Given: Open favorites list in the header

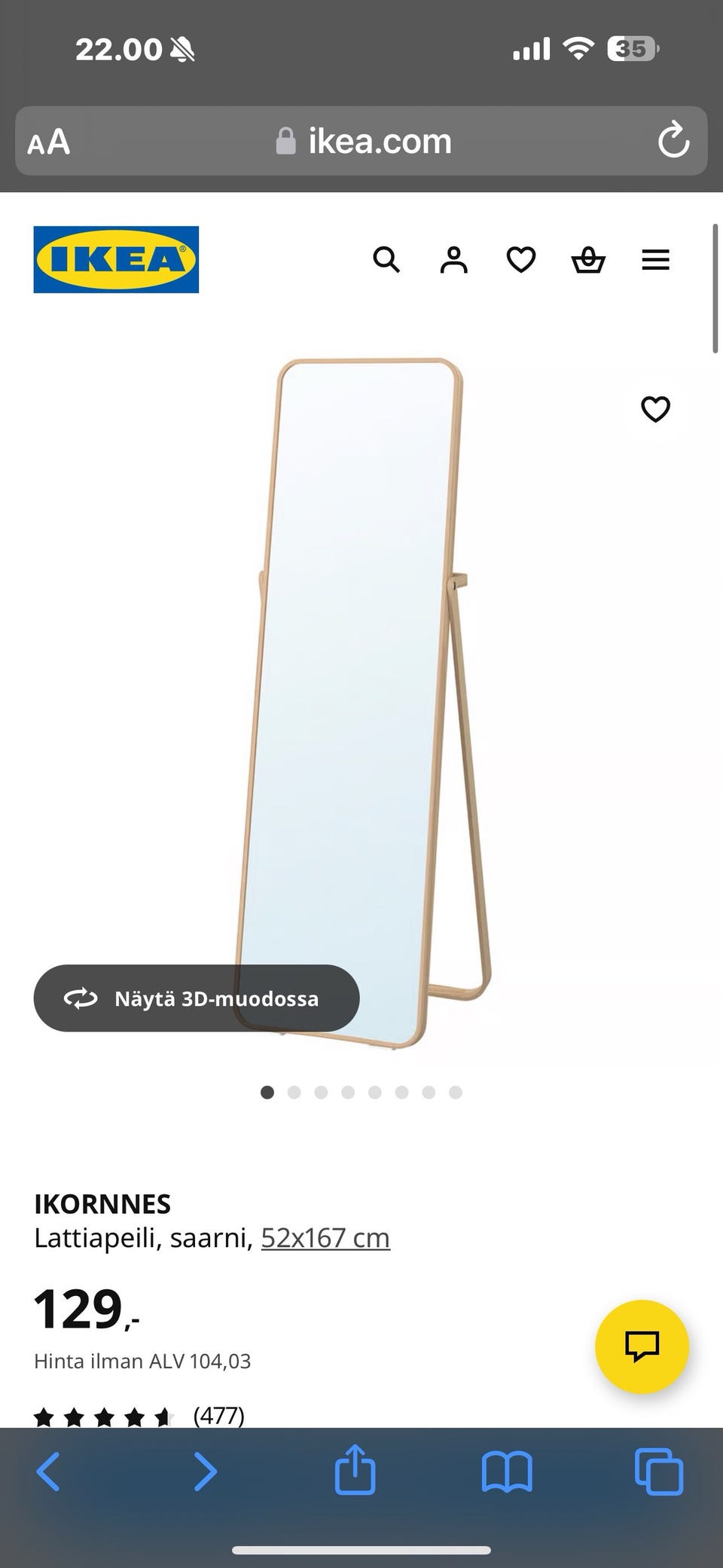Looking at the screenshot, I should [521, 260].
